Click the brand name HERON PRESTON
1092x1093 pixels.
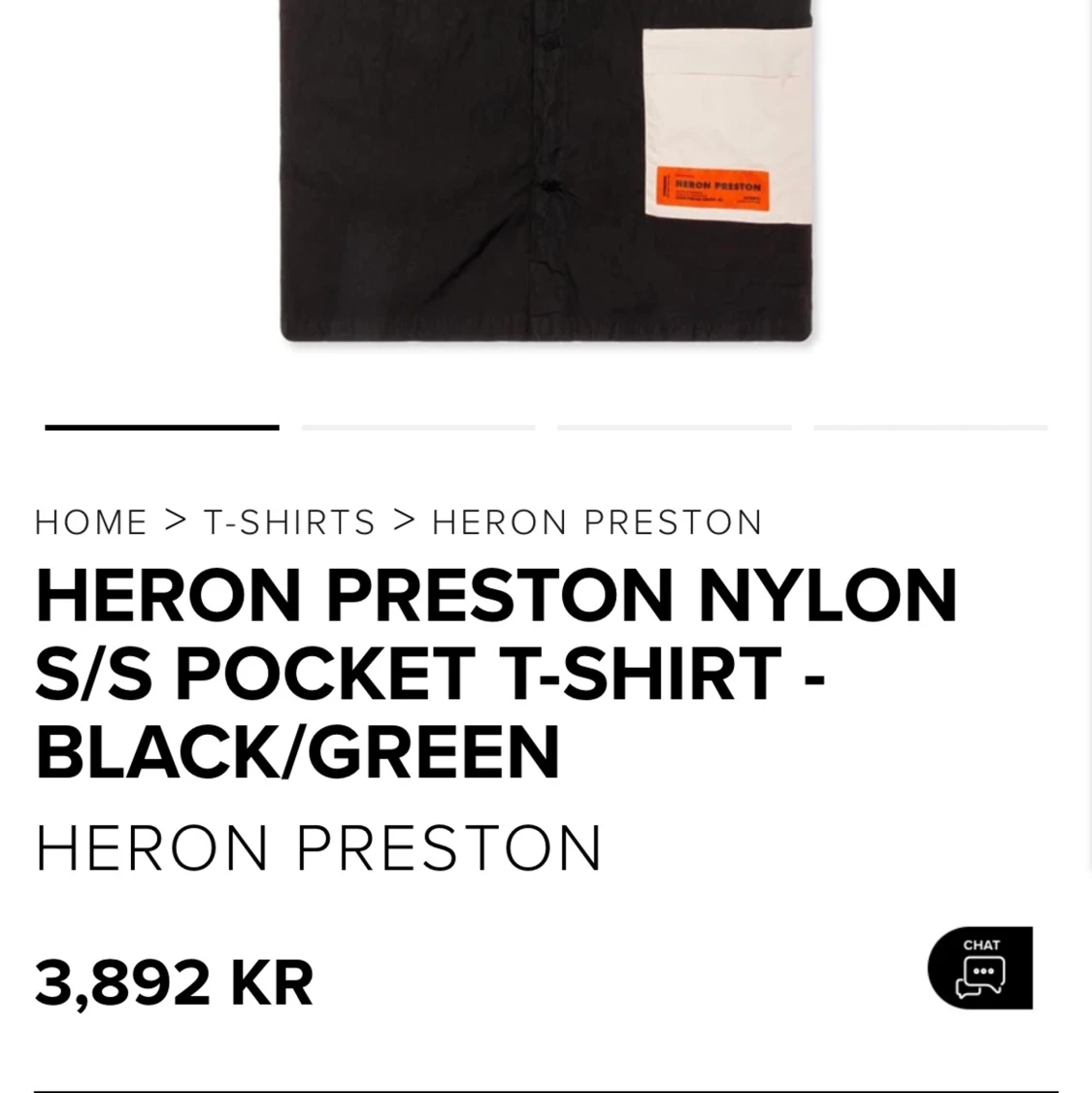318,847
